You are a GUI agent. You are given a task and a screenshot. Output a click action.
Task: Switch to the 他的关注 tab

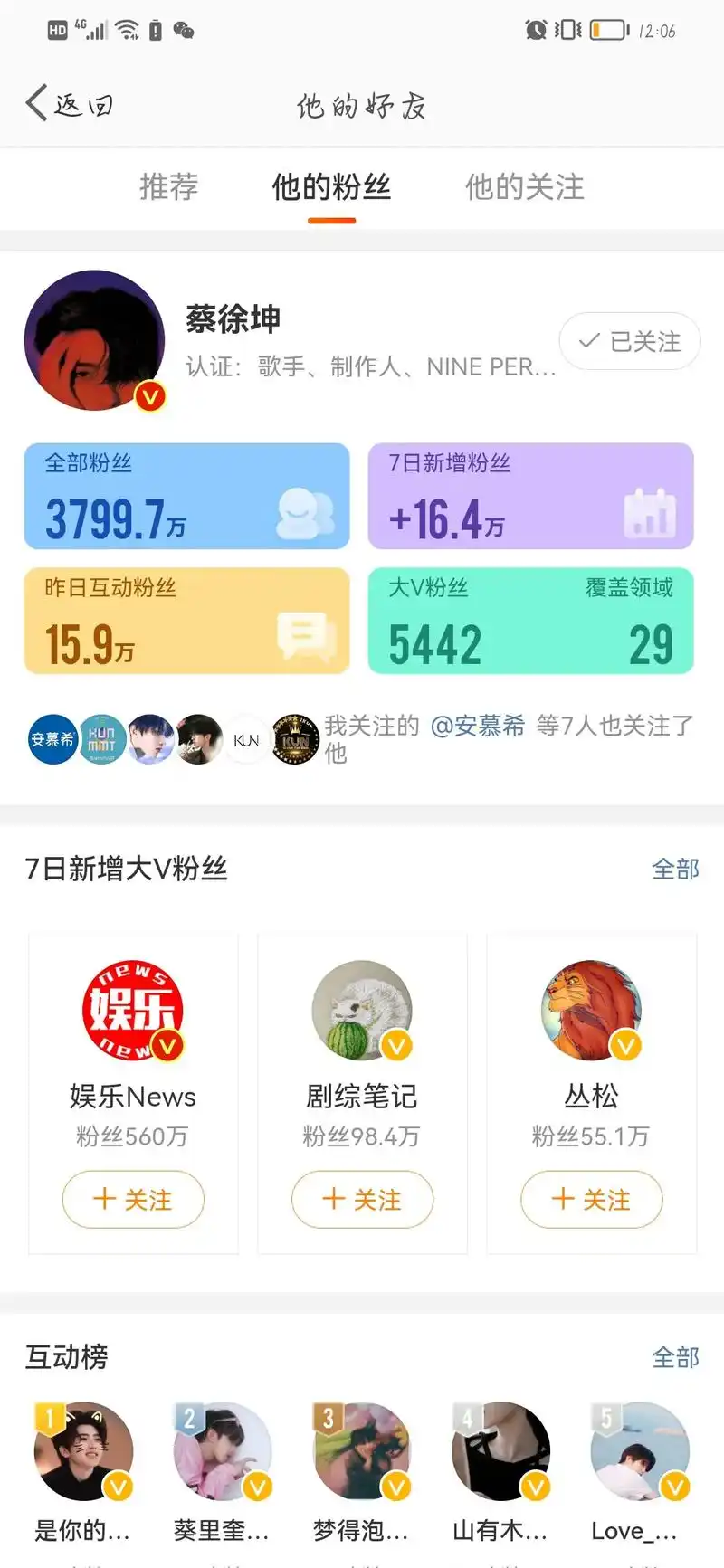coord(523,188)
